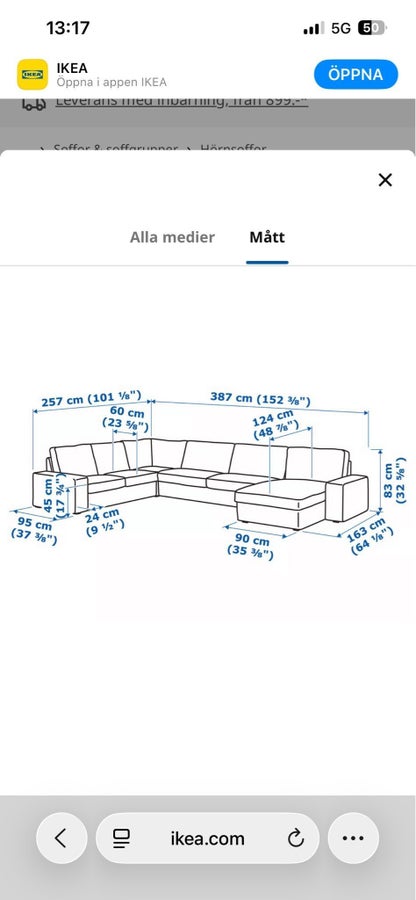Open the browser's three-dot menu
The image size is (416, 900).
pos(353,838)
